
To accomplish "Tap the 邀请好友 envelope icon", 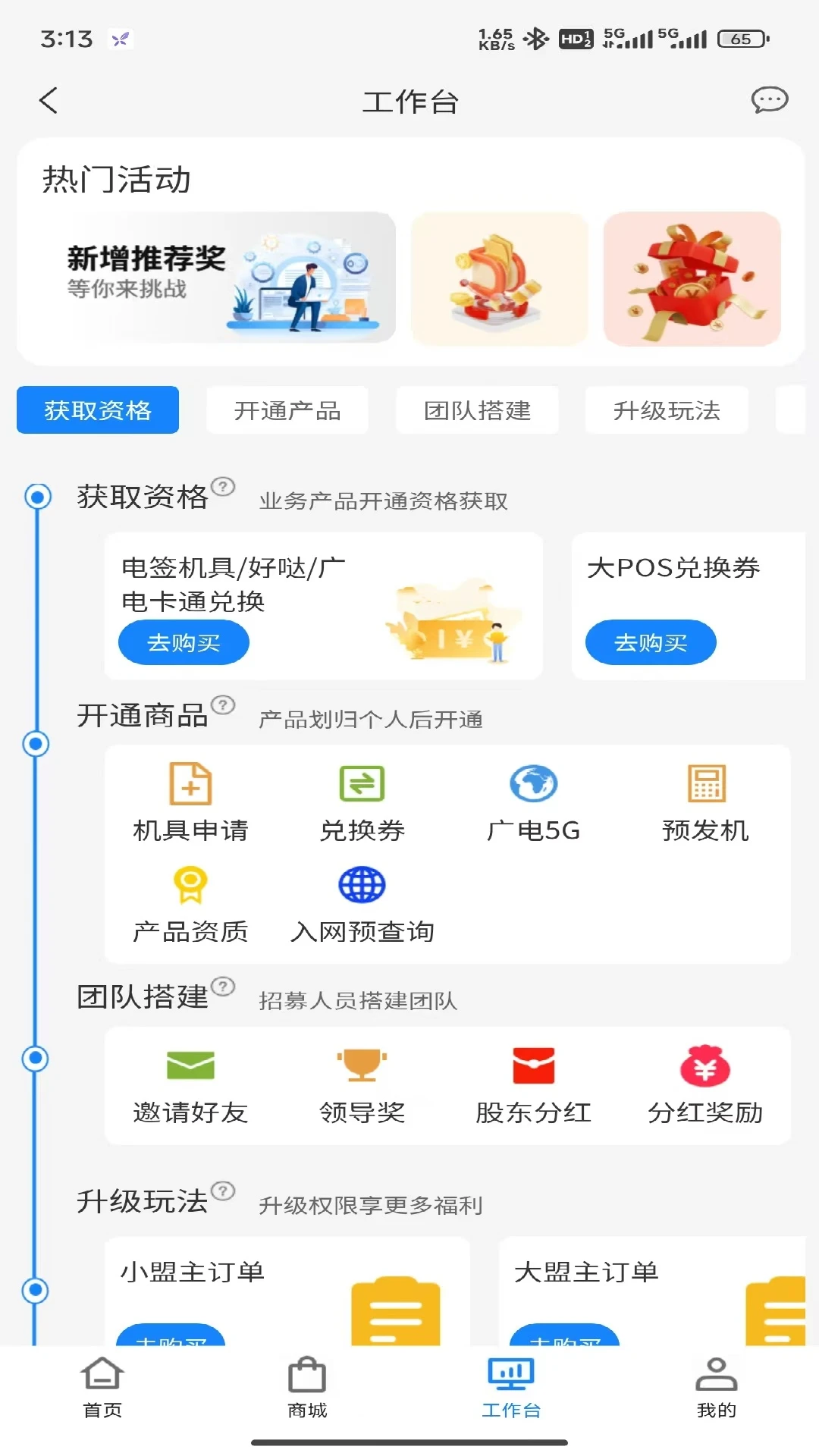I will [189, 1066].
